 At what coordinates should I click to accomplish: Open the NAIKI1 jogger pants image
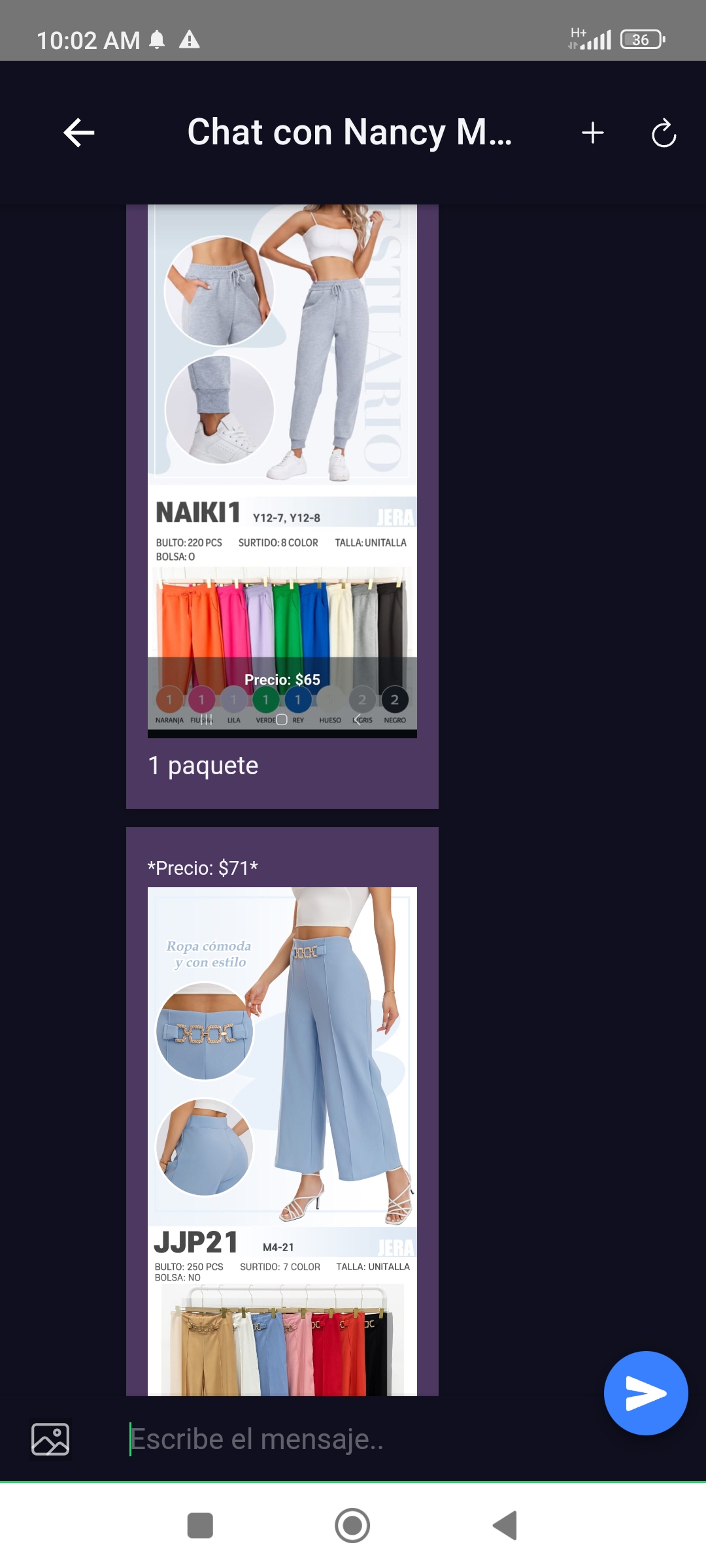coord(282,471)
